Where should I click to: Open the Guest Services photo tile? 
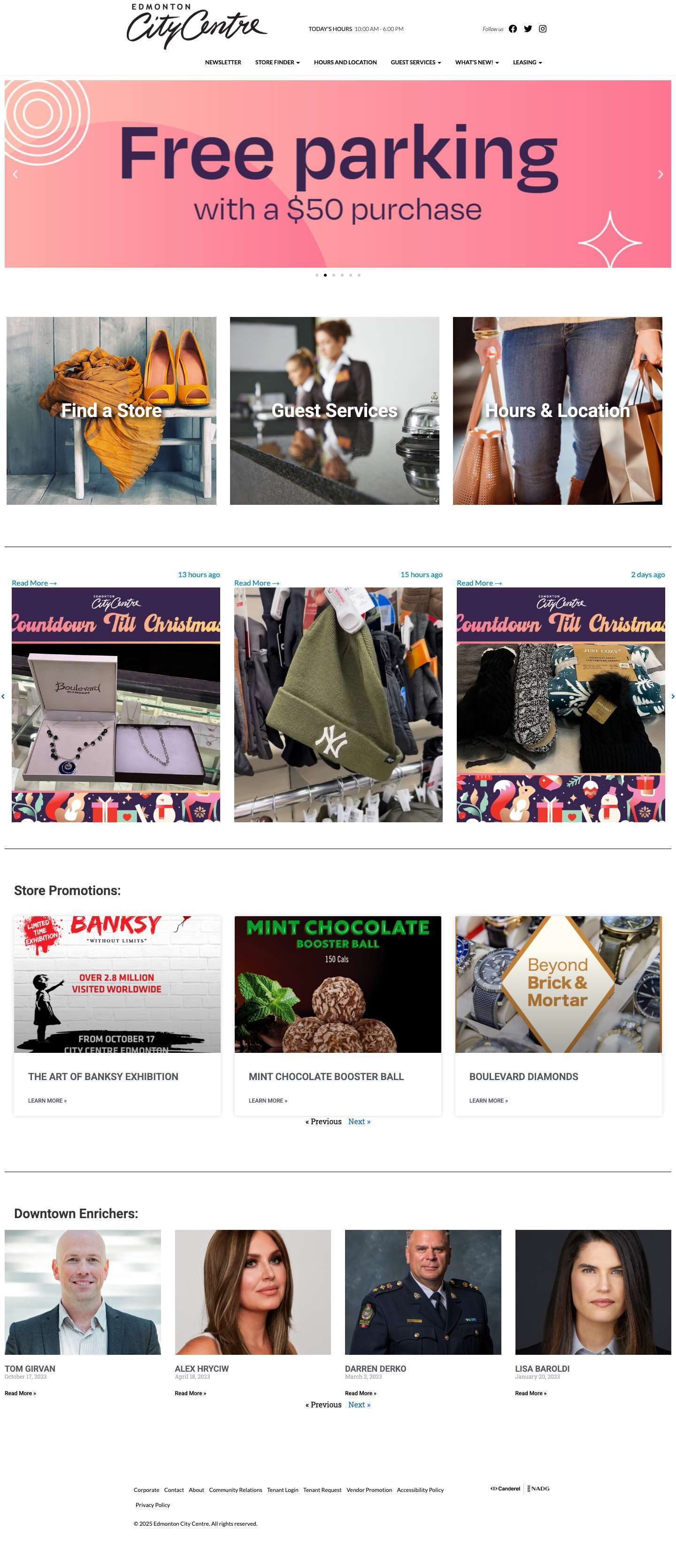tap(334, 410)
